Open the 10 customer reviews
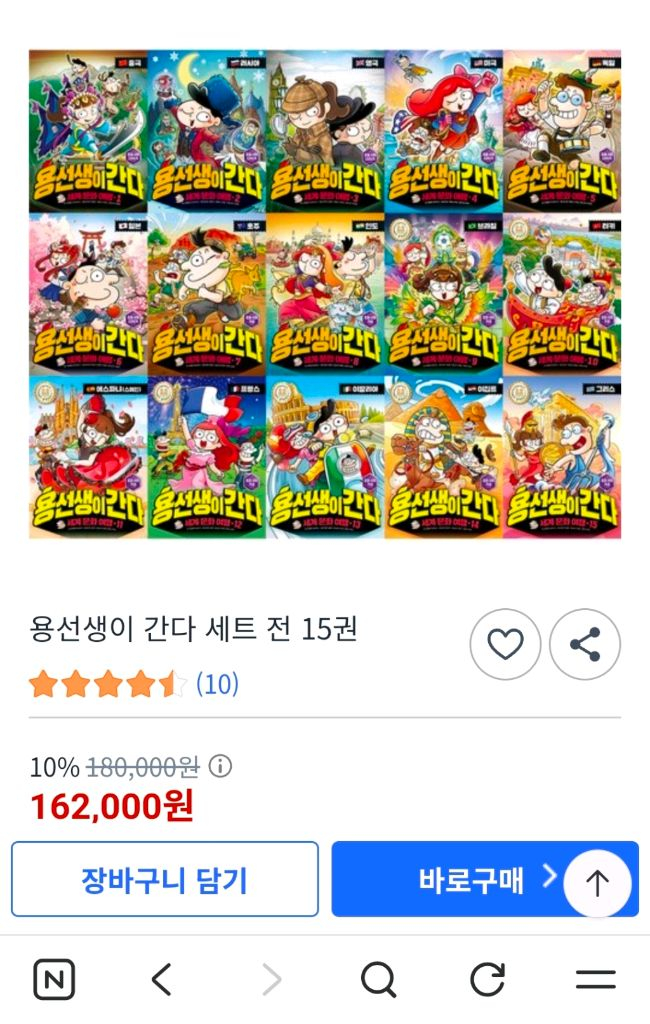650x1024 pixels. (217, 684)
